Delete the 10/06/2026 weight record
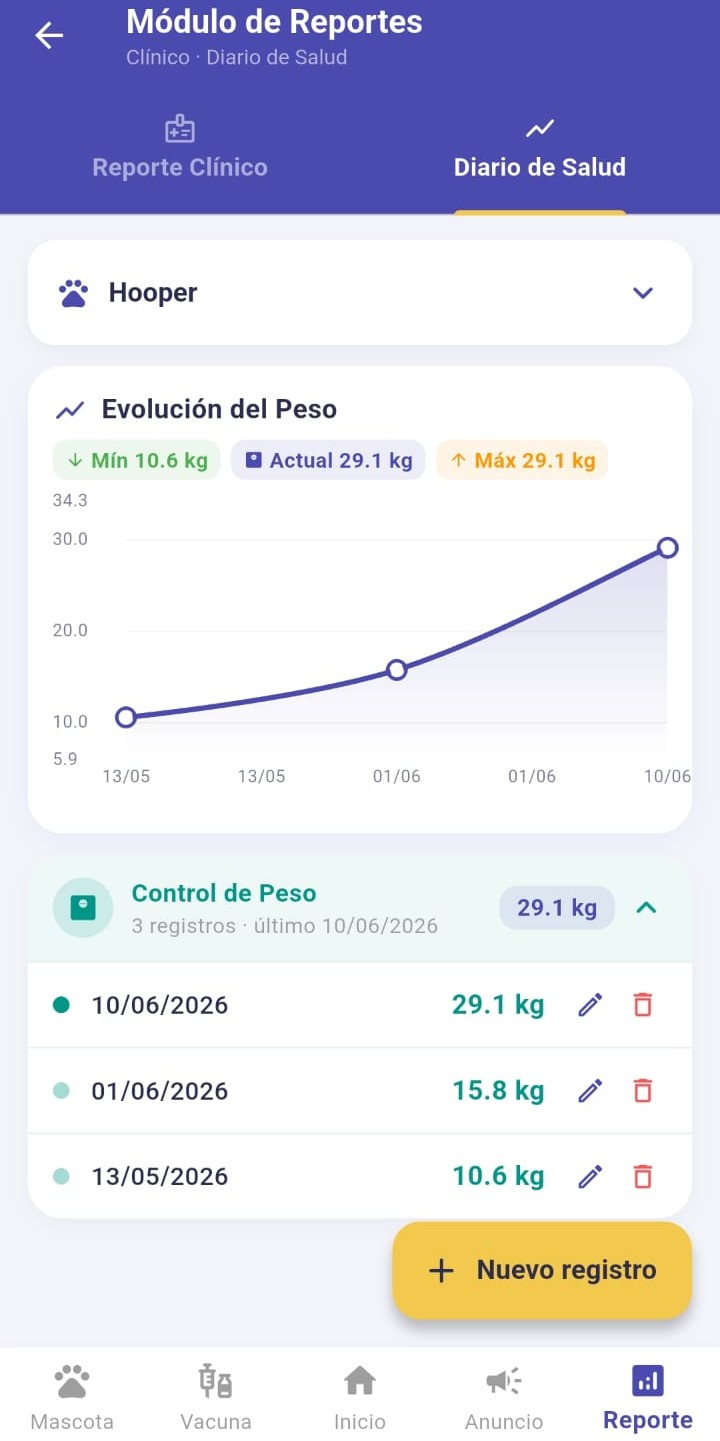This screenshot has height=1441, width=720. pos(643,1005)
